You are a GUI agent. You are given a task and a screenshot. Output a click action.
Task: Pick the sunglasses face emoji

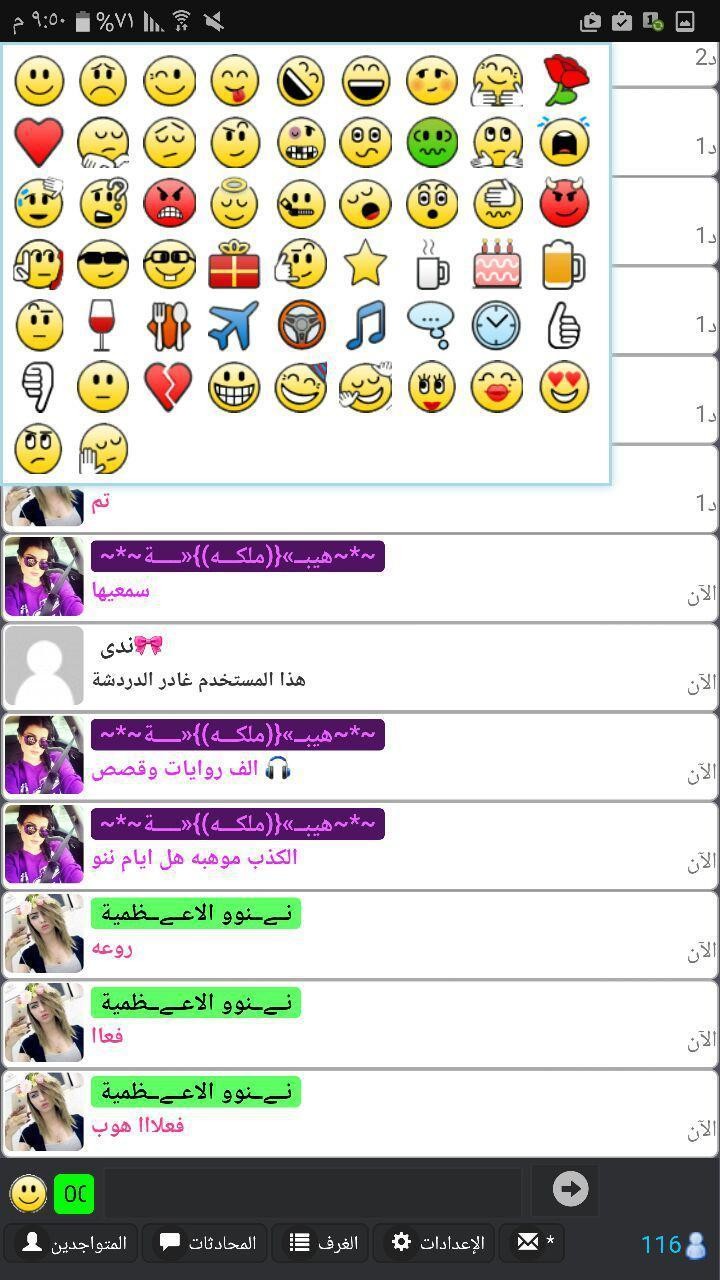(x=103, y=265)
